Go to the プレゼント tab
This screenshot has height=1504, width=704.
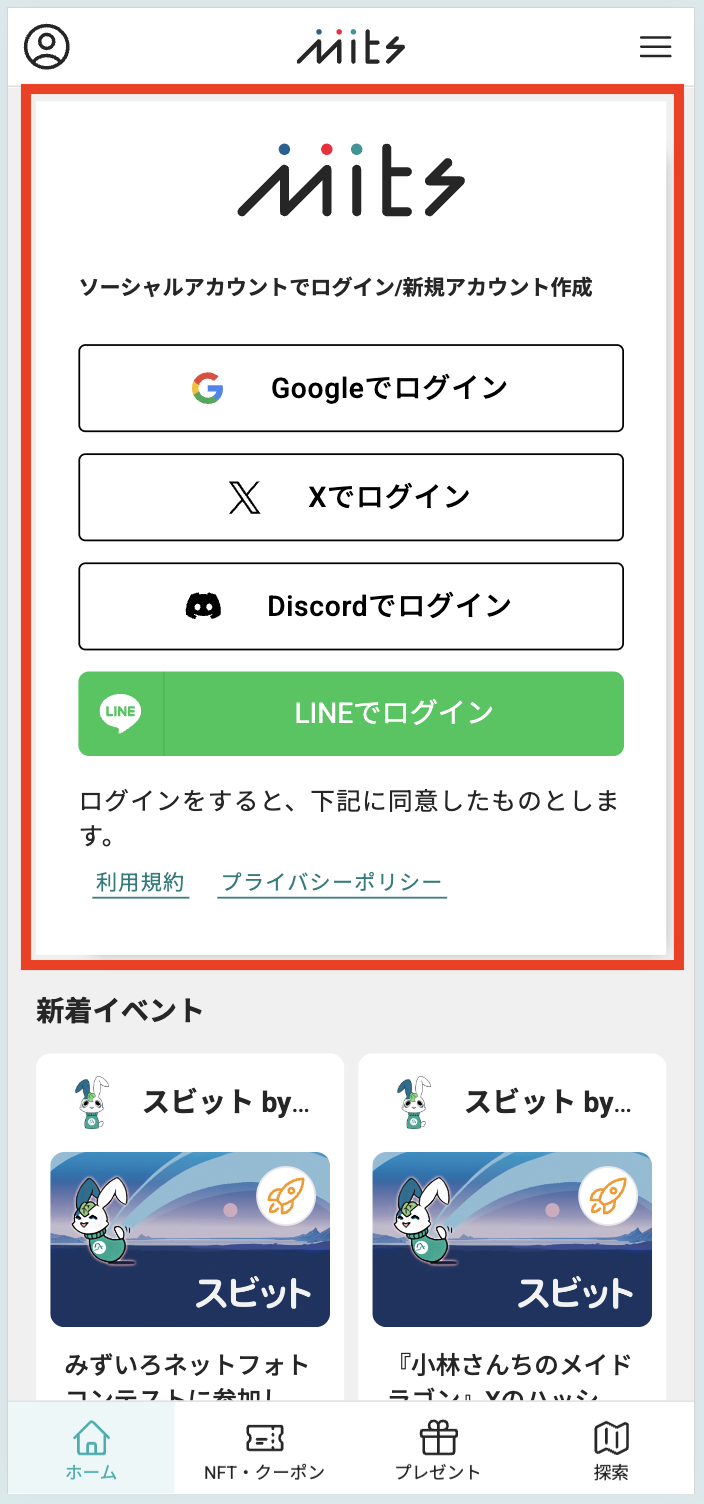[x=437, y=1450]
